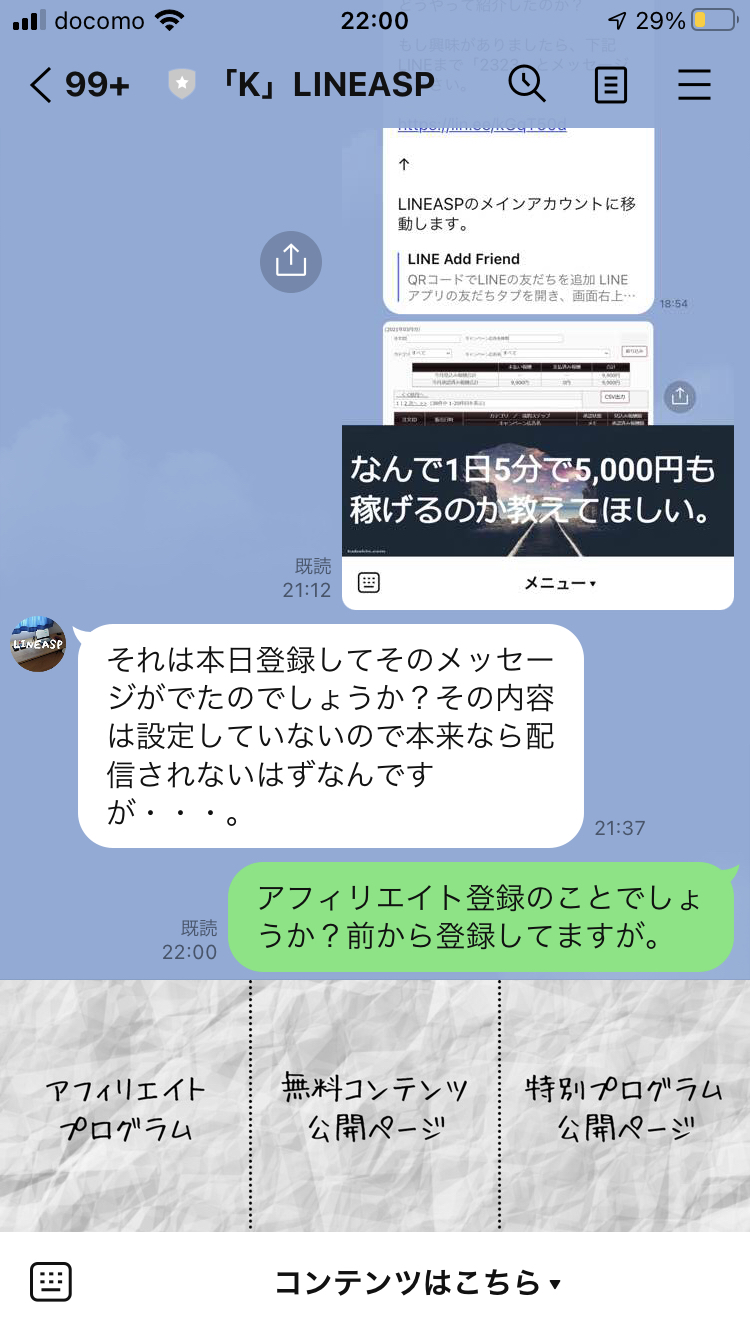The width and height of the screenshot is (750, 1334).
Task: View the LINEASP sender profile avatar
Action: tap(38, 644)
